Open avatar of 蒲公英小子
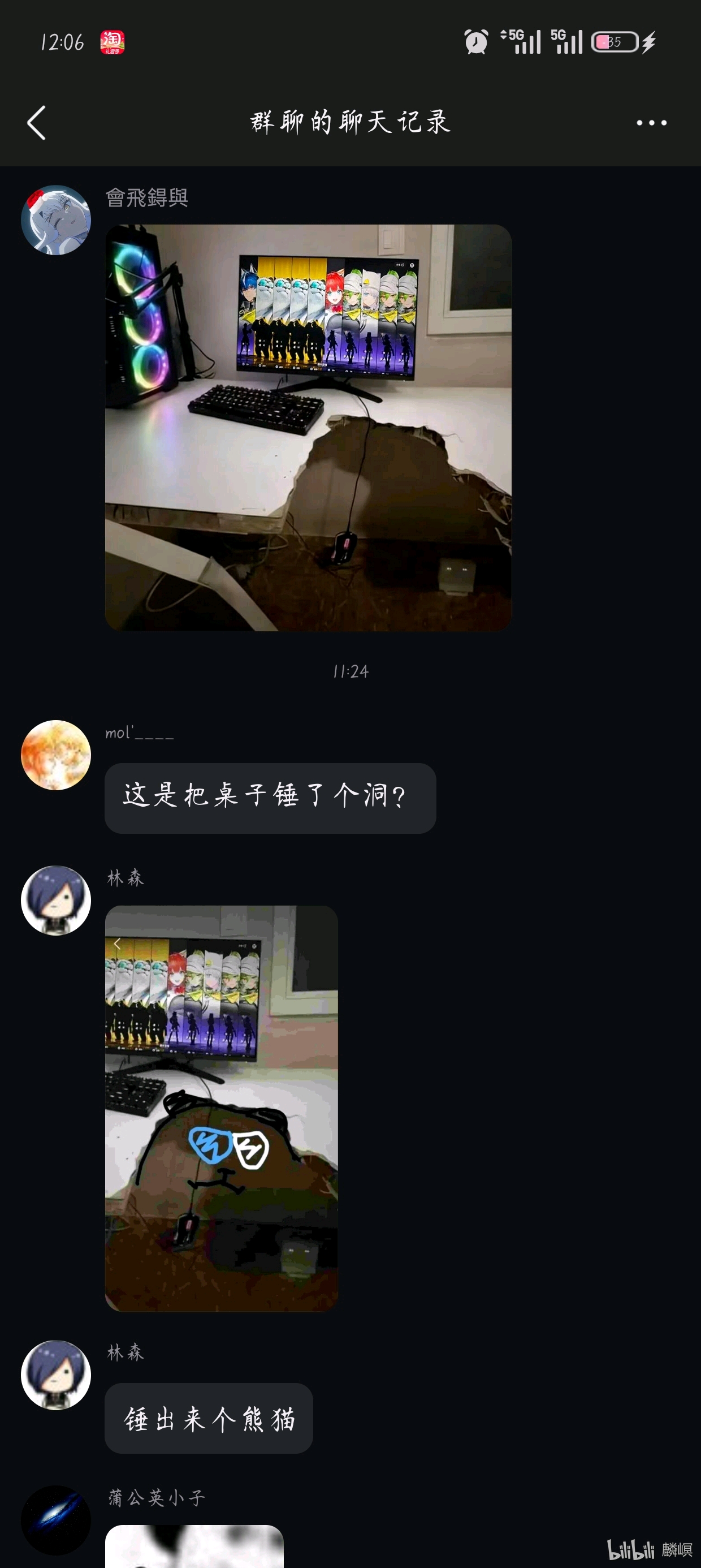Image resolution: width=701 pixels, height=1568 pixels. pyautogui.click(x=56, y=1520)
